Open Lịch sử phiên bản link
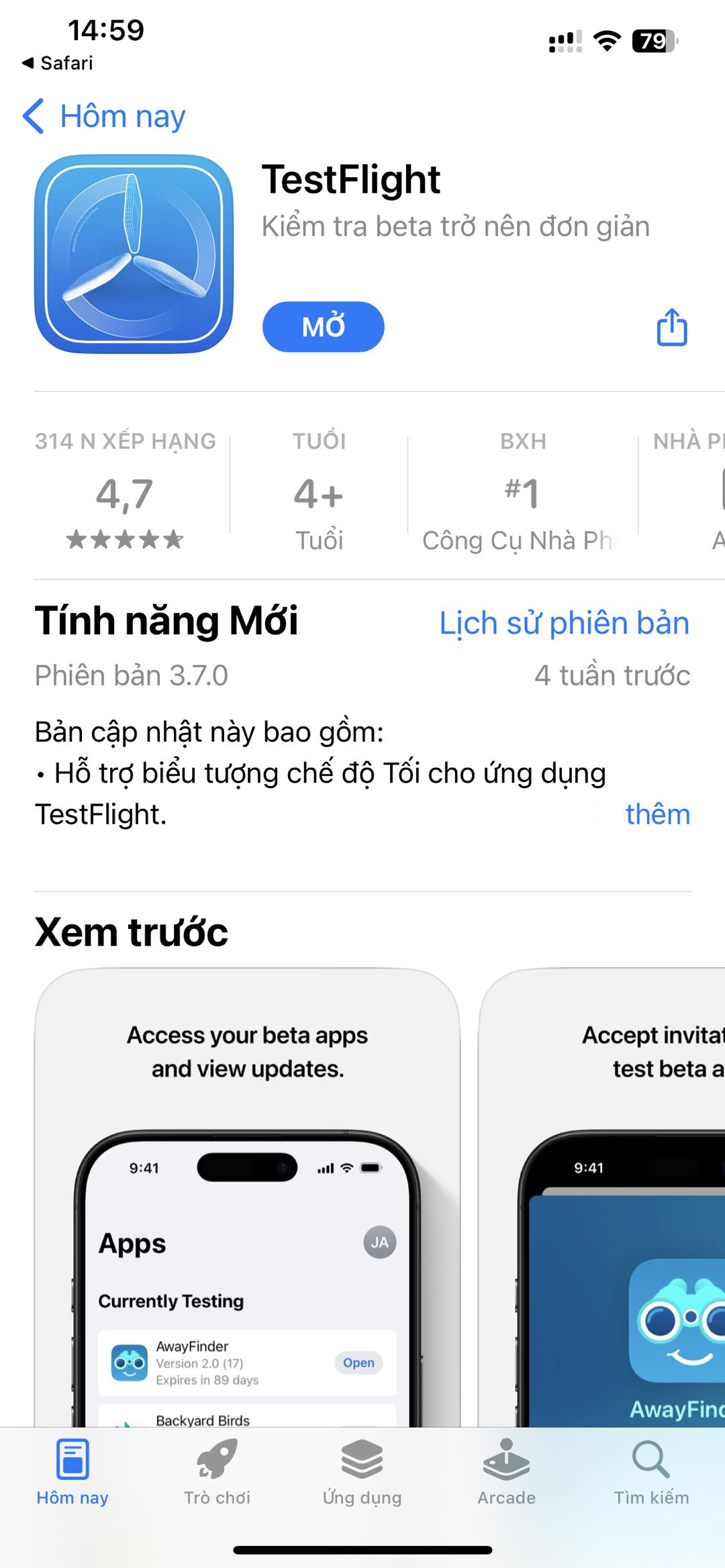This screenshot has width=725, height=1568. click(564, 623)
